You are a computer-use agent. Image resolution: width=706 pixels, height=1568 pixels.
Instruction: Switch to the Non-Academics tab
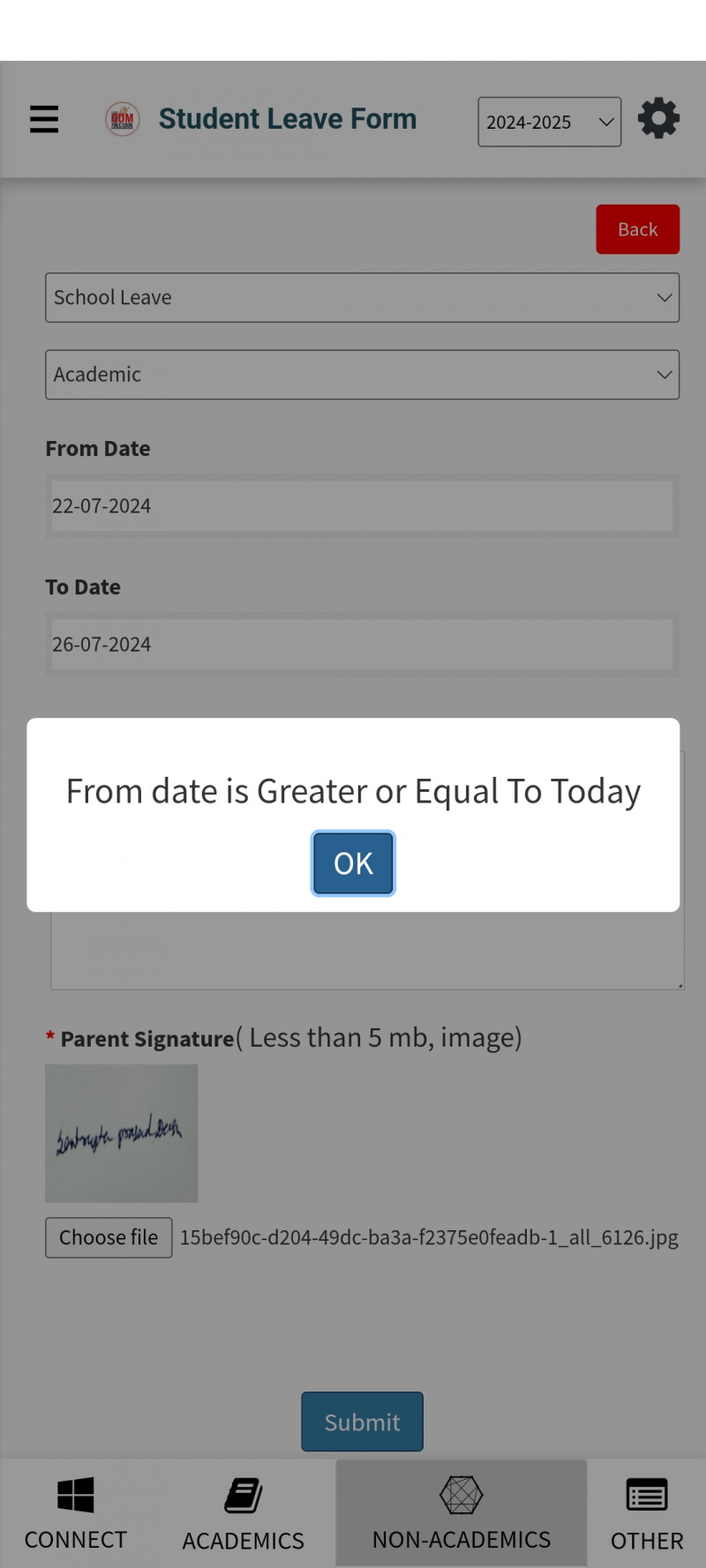(461, 1513)
